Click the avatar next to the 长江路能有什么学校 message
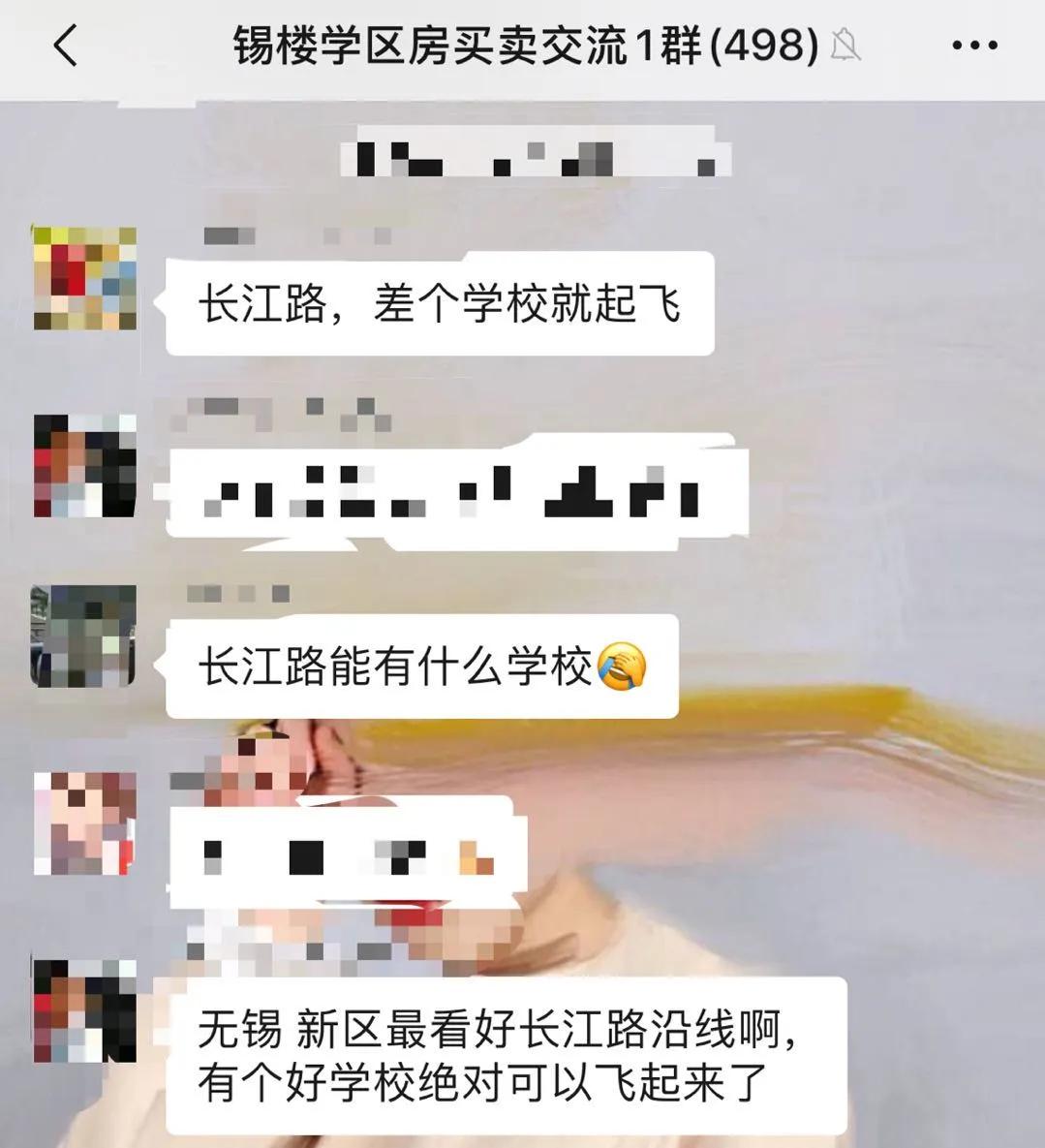This screenshot has width=1045, height=1148. point(82,635)
